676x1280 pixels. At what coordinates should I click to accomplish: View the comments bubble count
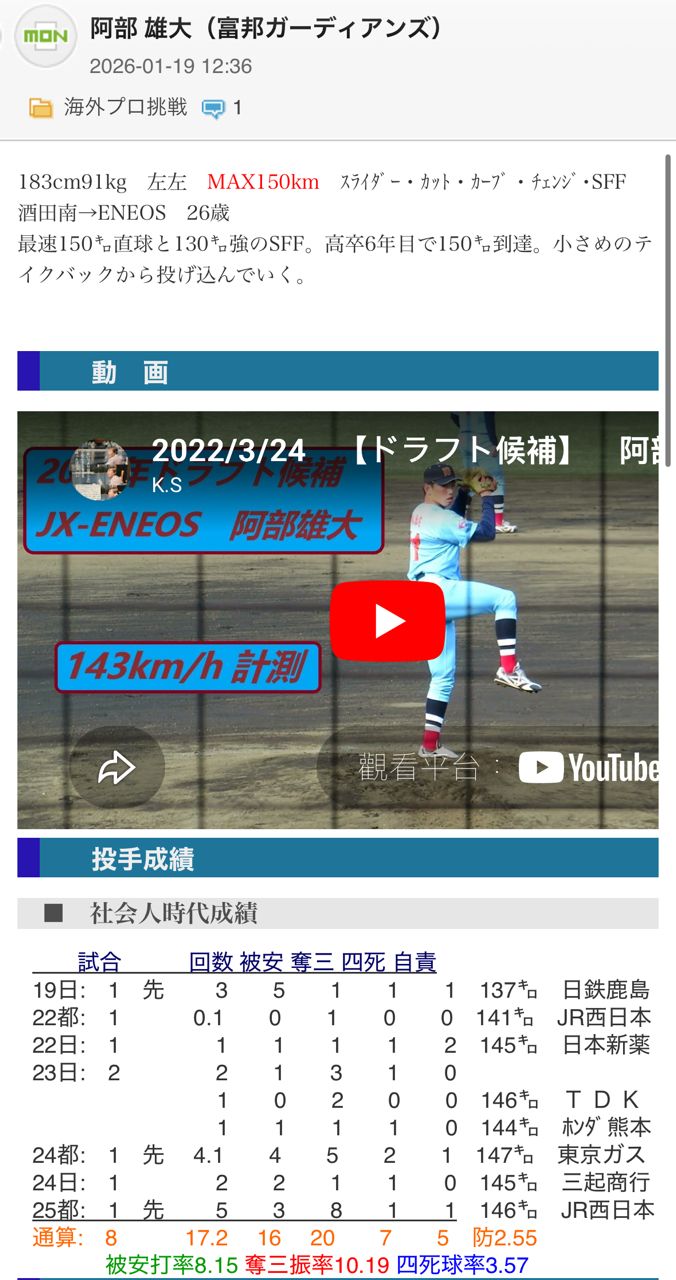tap(222, 108)
